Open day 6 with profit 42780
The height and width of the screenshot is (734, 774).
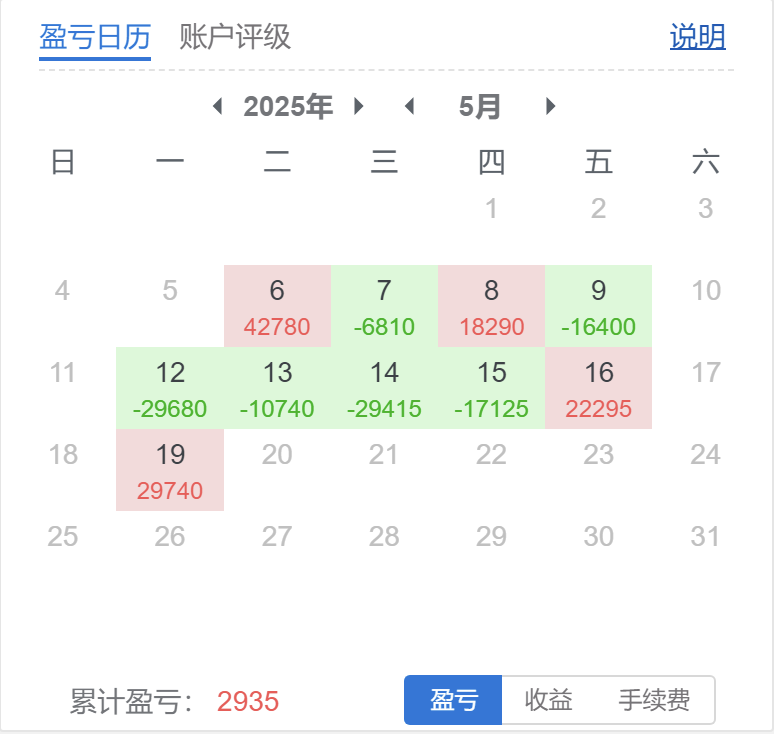pos(277,306)
